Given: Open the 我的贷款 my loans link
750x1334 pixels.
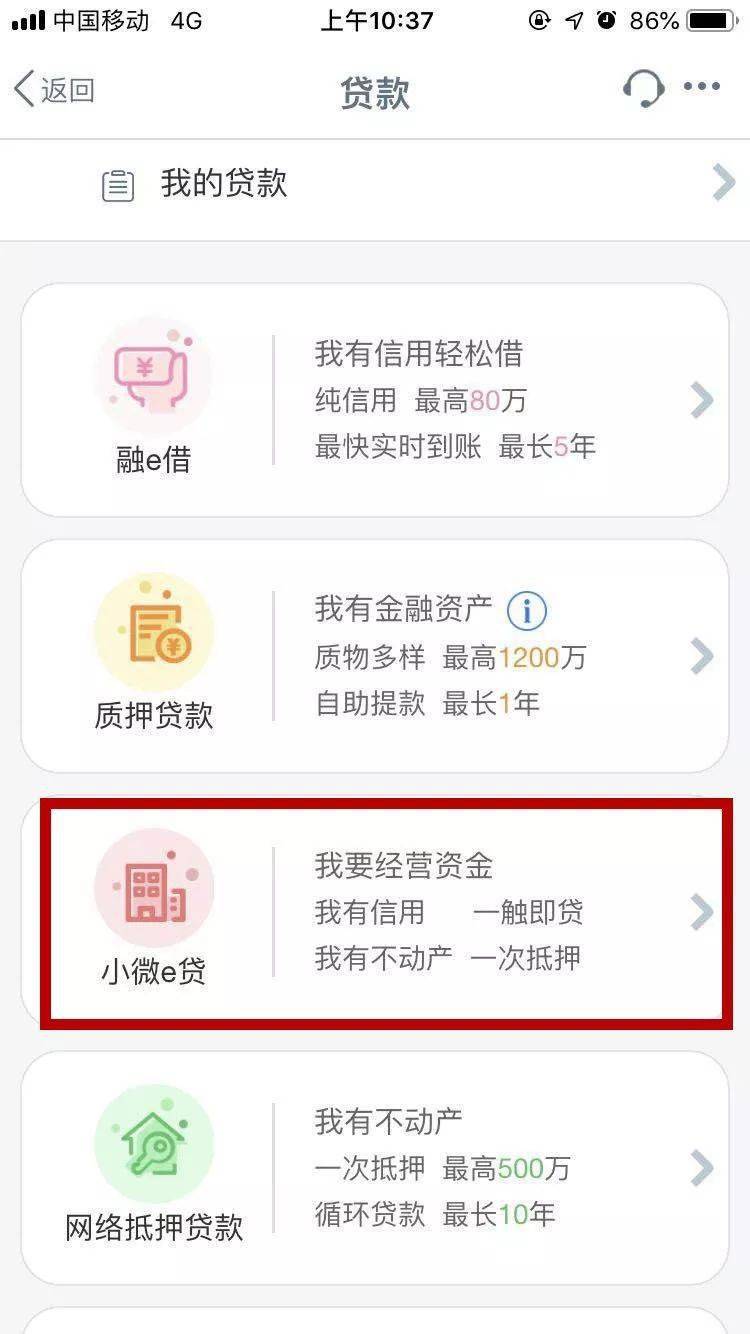Looking at the screenshot, I should [222, 184].
